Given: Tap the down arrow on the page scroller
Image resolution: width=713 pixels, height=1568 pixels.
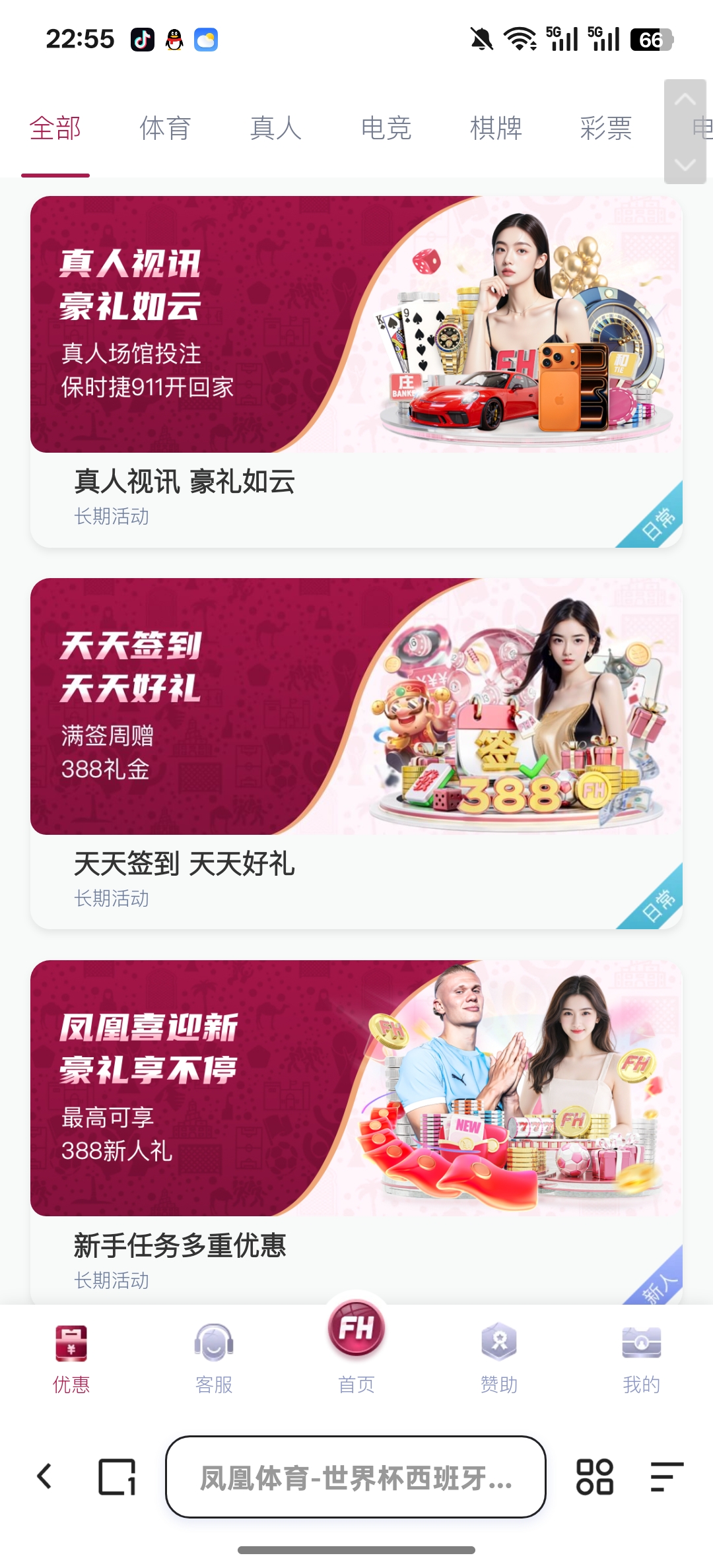Looking at the screenshot, I should (685, 164).
